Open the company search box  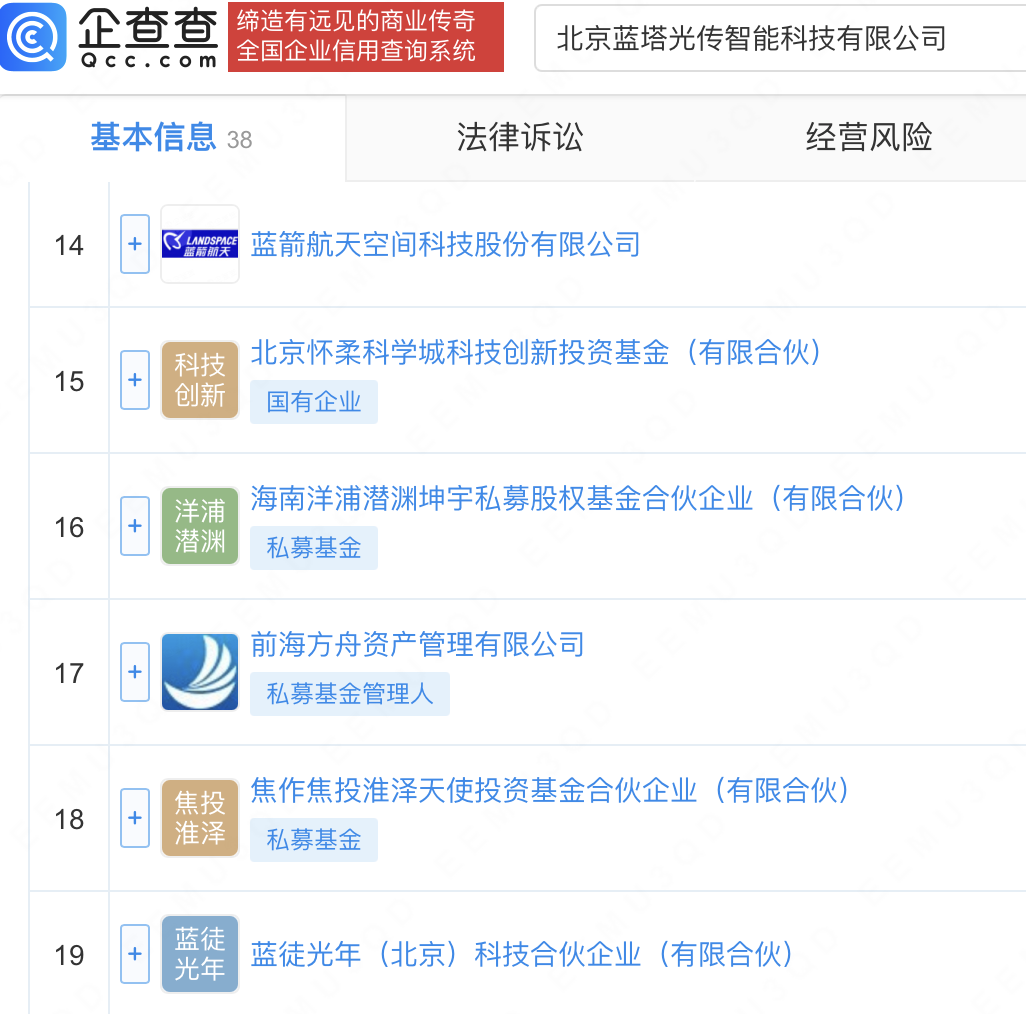(780, 38)
